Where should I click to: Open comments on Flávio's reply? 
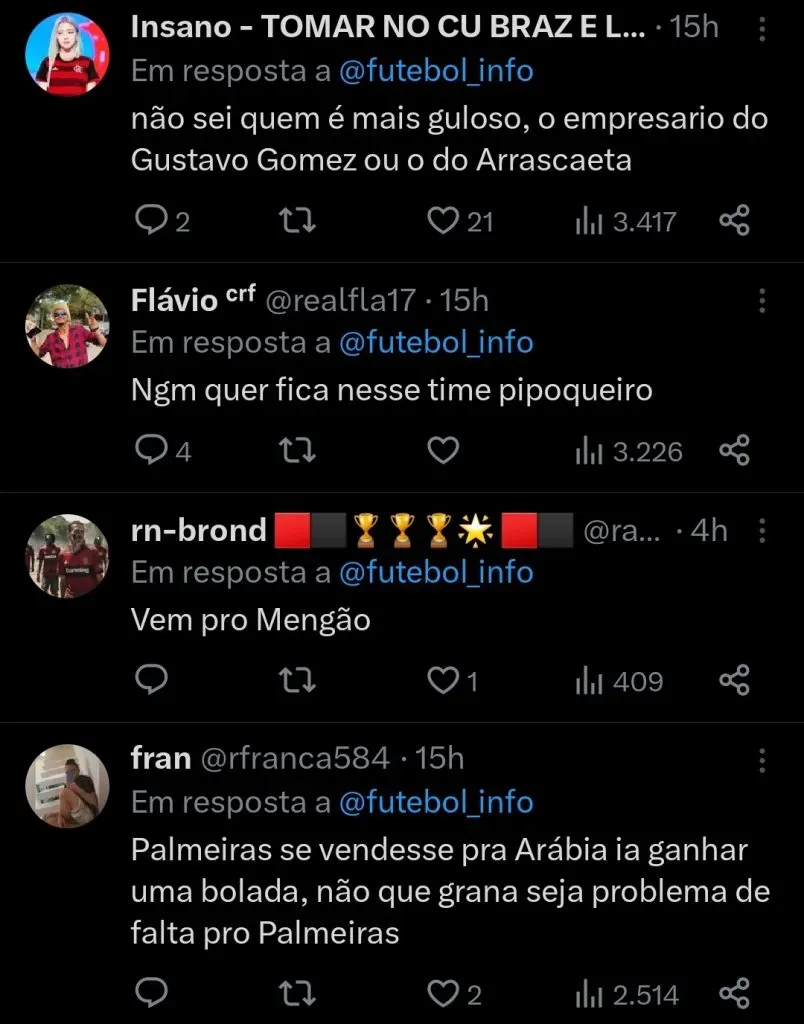point(150,451)
